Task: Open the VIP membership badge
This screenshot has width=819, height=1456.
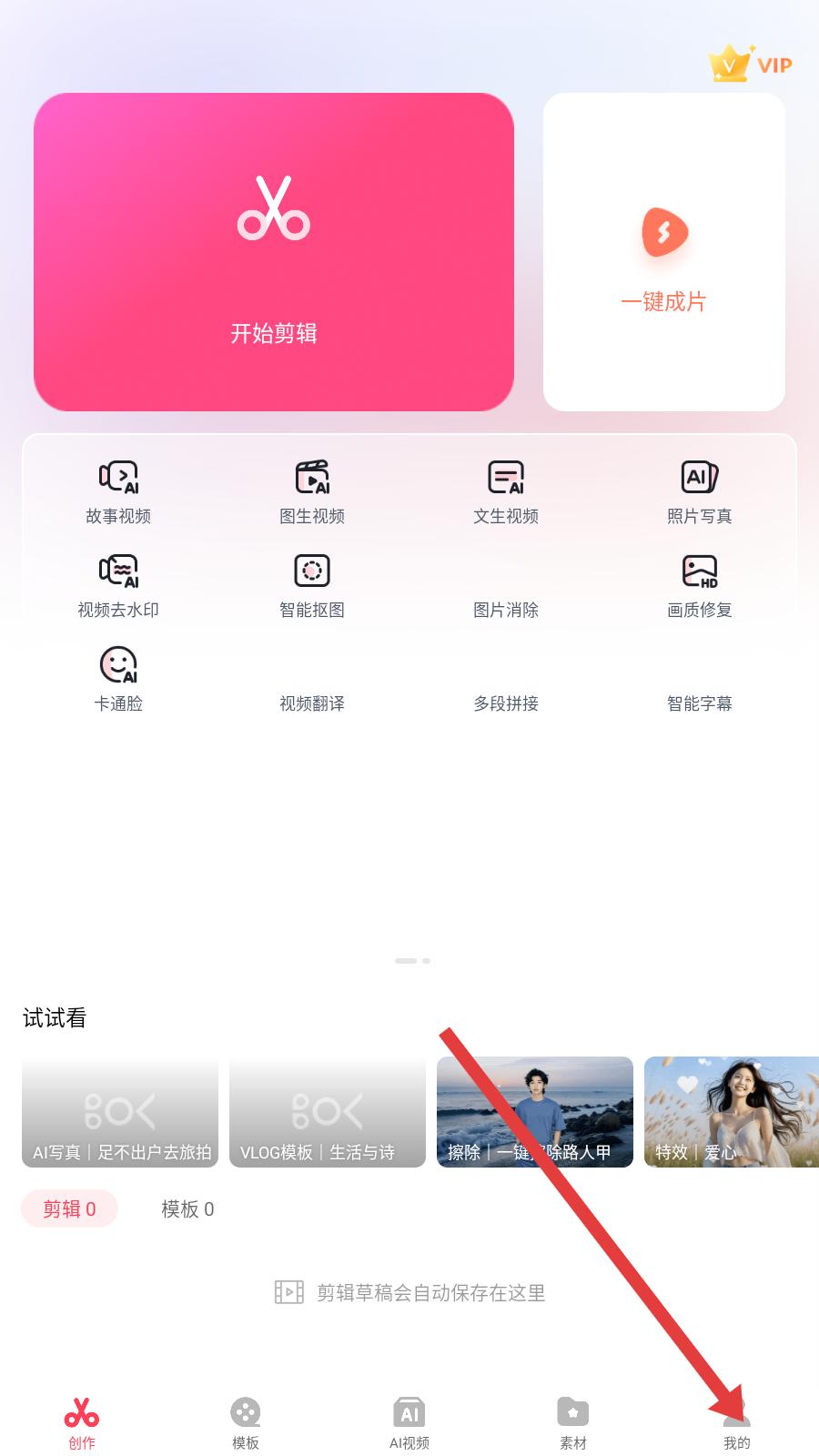Action: coord(752,65)
